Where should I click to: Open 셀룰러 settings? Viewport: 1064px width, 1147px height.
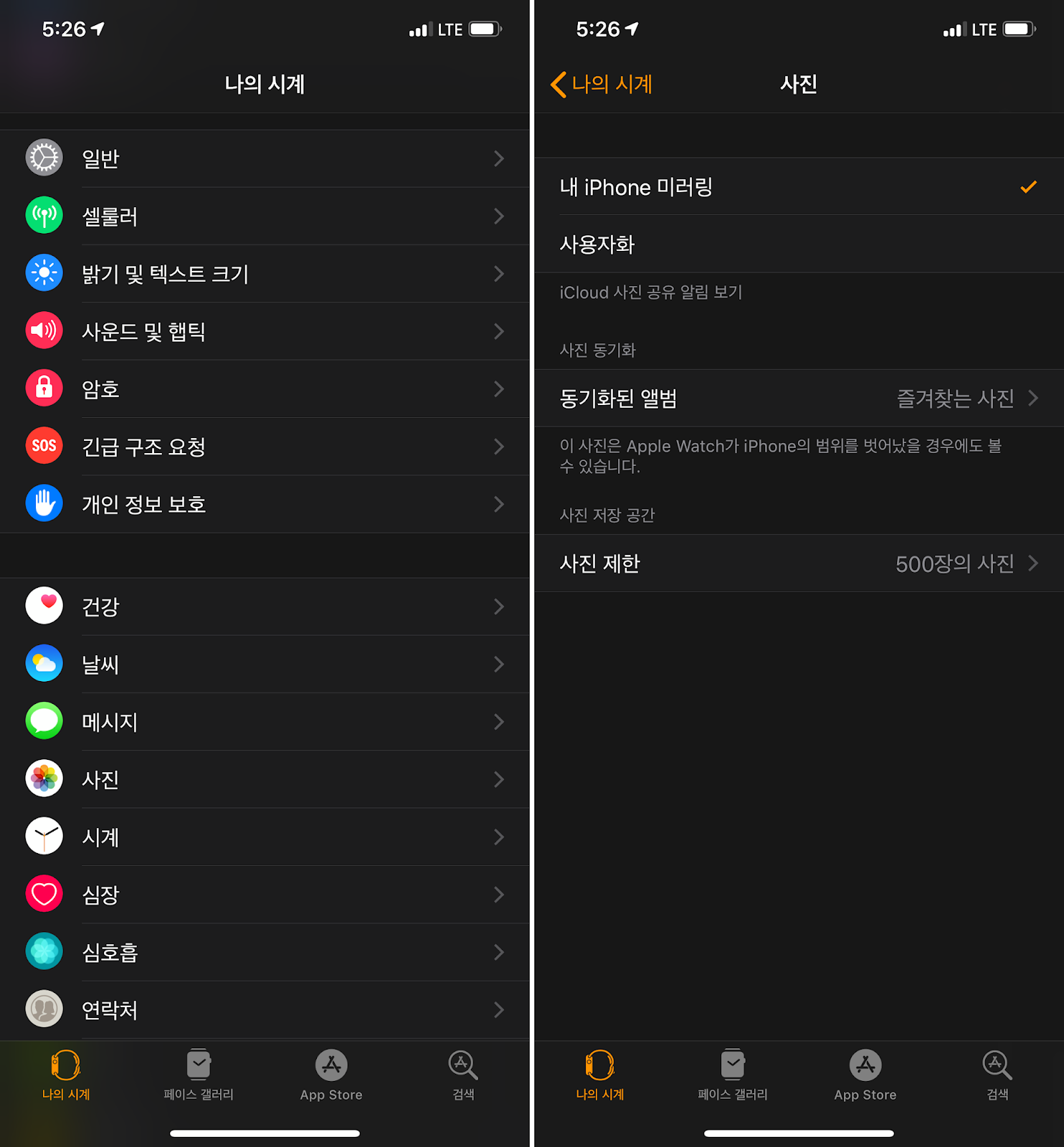[265, 216]
